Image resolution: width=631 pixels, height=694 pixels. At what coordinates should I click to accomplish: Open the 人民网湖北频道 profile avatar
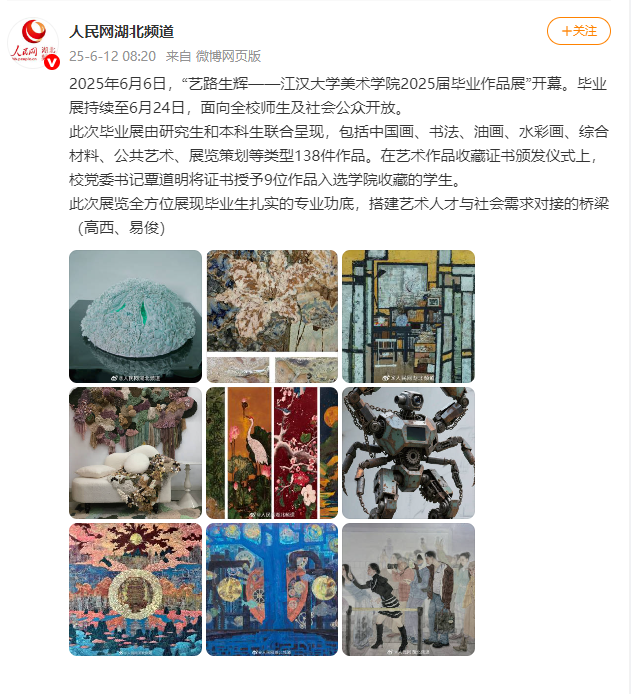(x=34, y=44)
